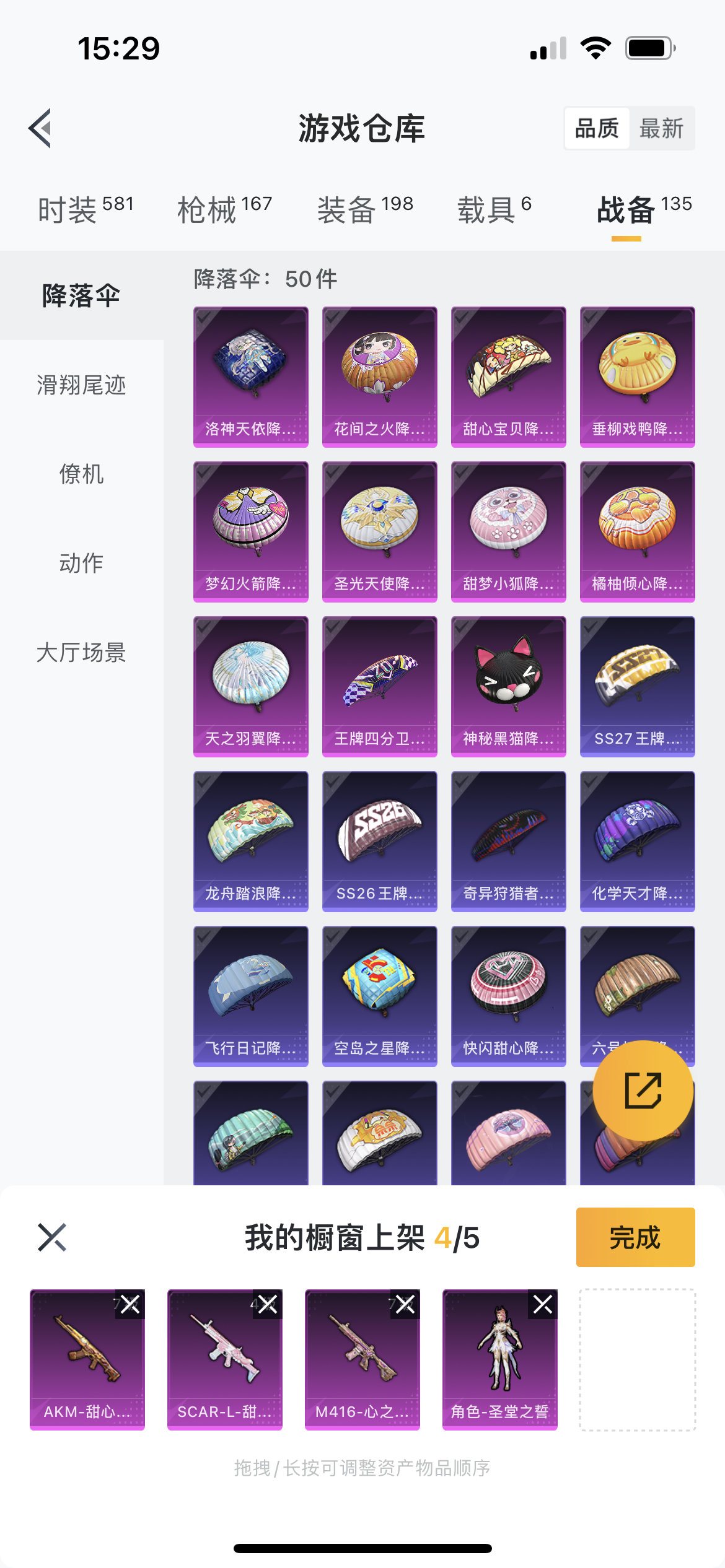This screenshot has width=725, height=1568.
Task: Select the 滑翔尾迹 category
Action: [x=81, y=385]
